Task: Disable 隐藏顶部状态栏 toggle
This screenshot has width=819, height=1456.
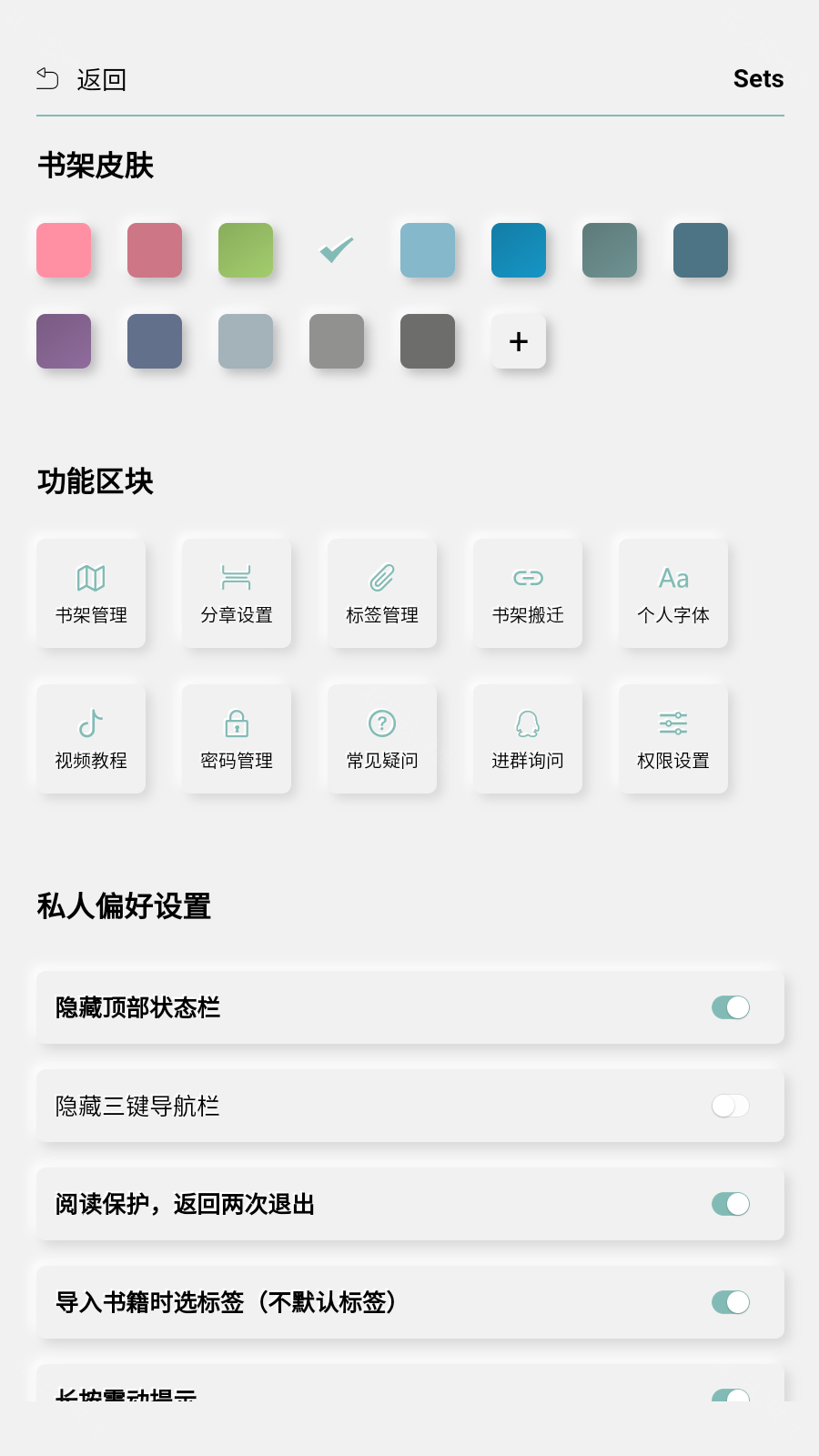Action: pos(730,1007)
